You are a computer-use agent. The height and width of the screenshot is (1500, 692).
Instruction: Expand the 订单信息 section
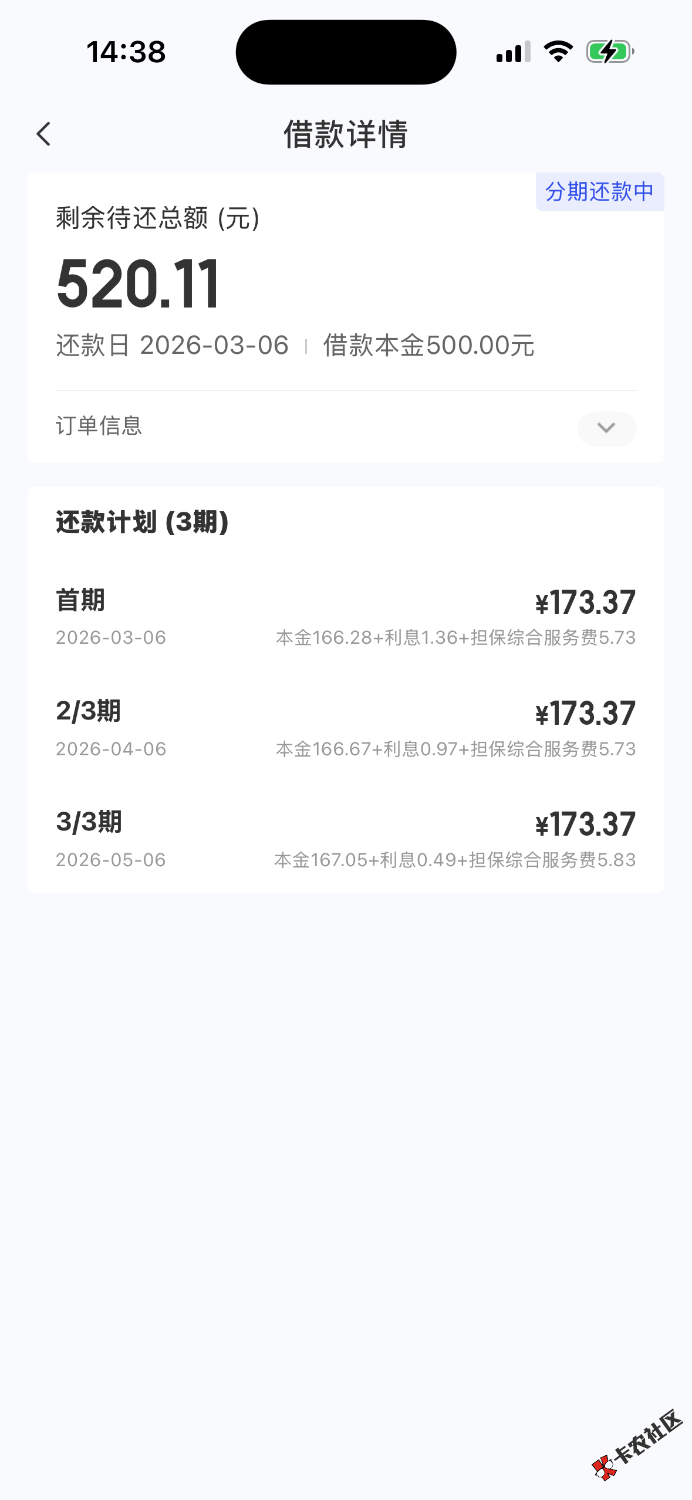[606, 428]
